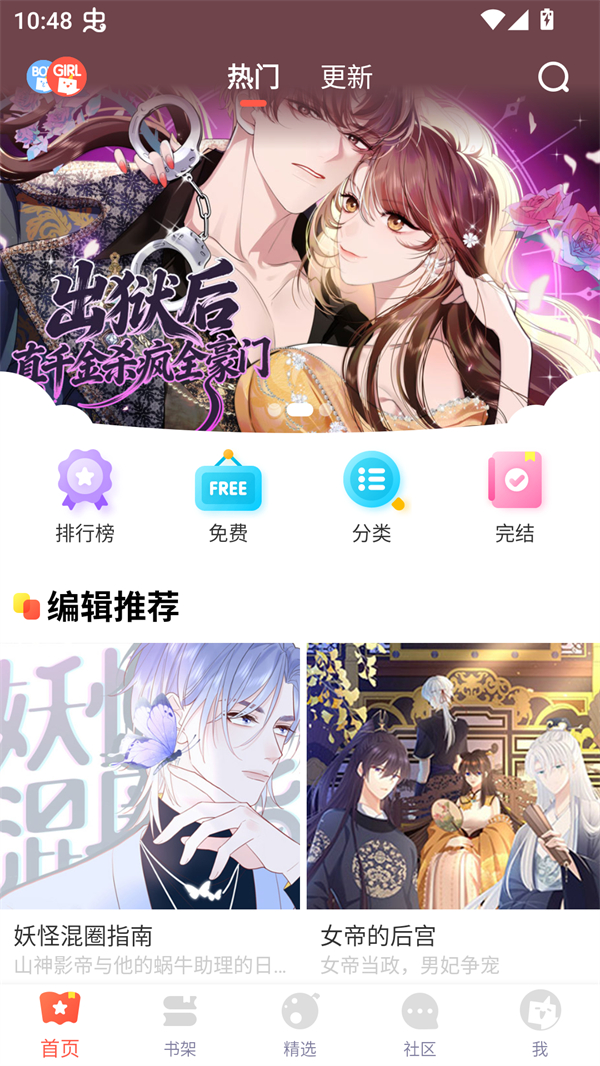Open the 排行榜 rankings

tap(85, 497)
